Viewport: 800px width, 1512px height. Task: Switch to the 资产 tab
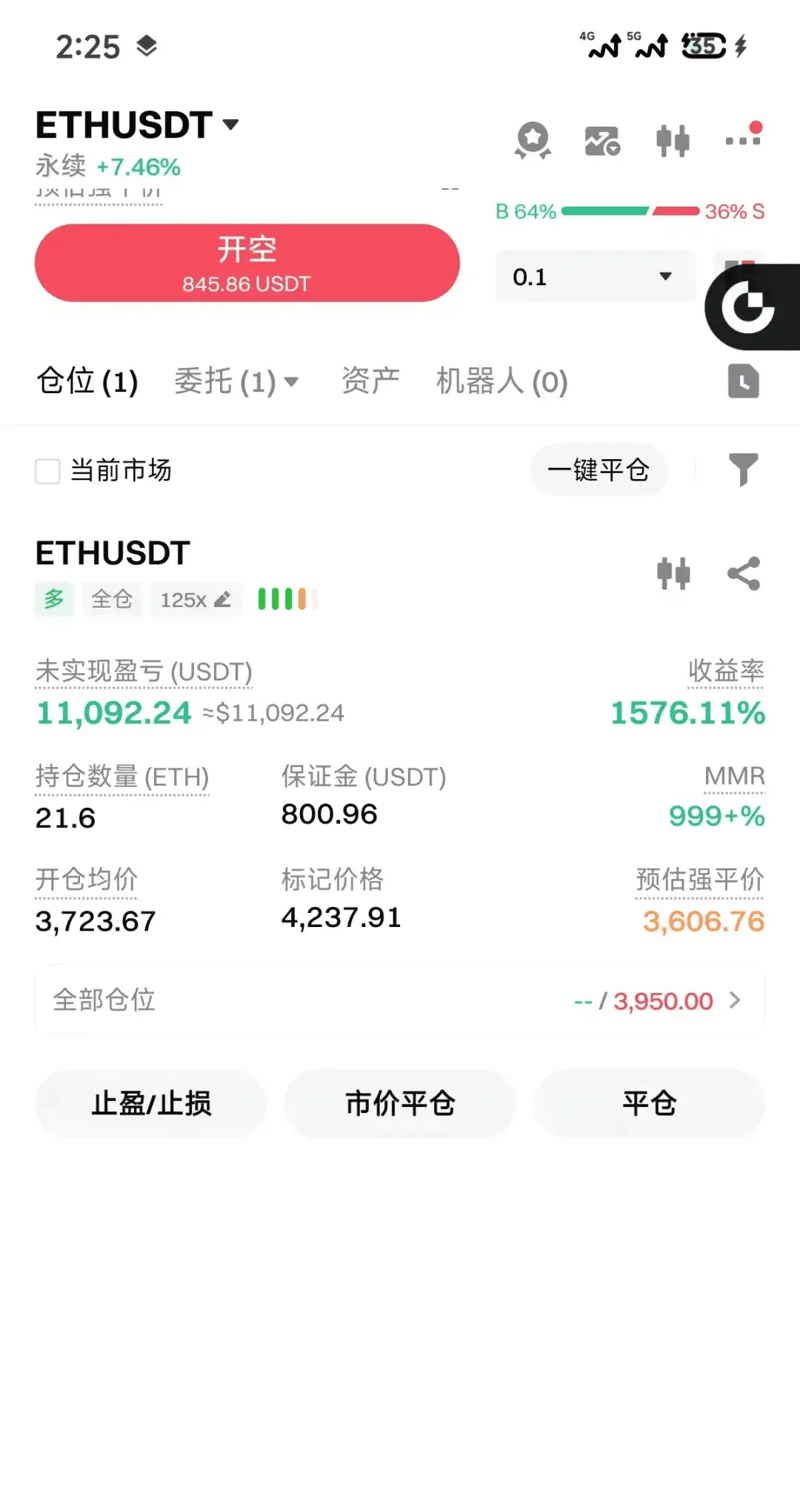[x=370, y=382]
